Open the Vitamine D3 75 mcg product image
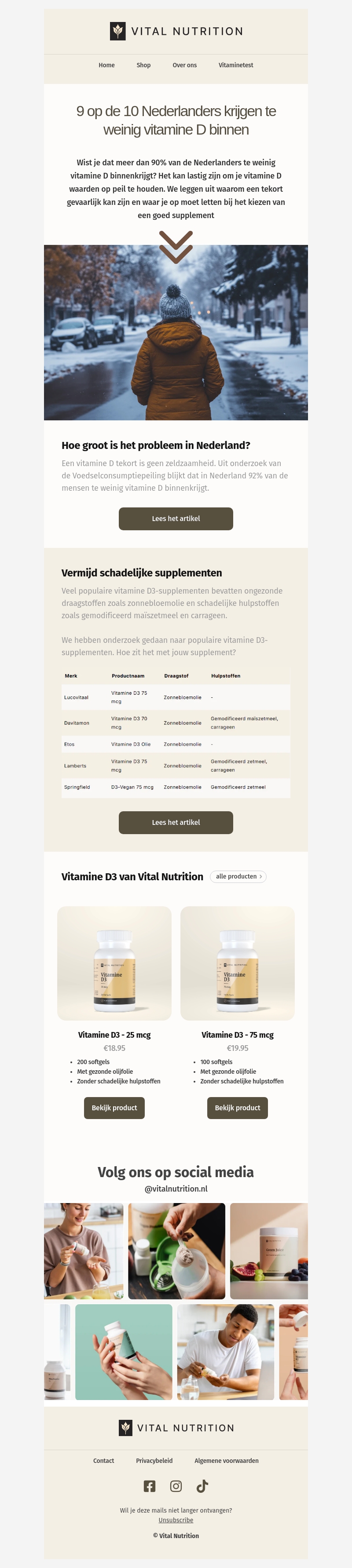Screen dimensions: 352x1568 (238, 963)
